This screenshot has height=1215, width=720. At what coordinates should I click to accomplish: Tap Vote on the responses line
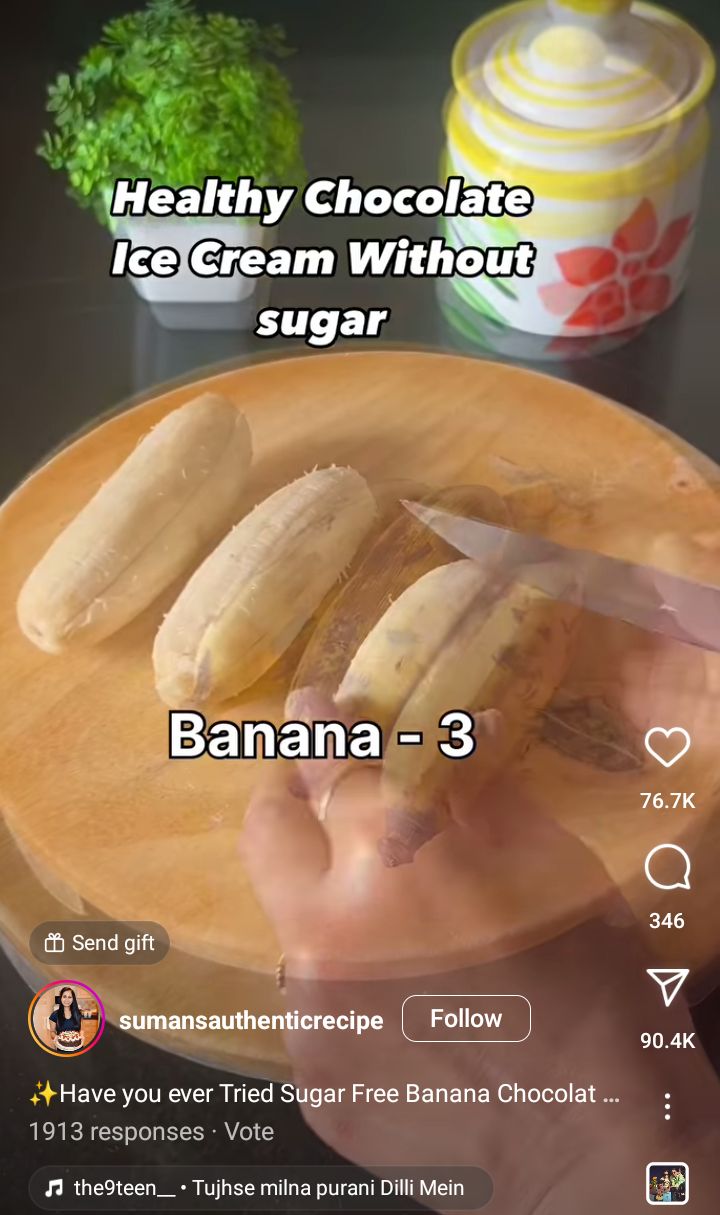tap(249, 1132)
